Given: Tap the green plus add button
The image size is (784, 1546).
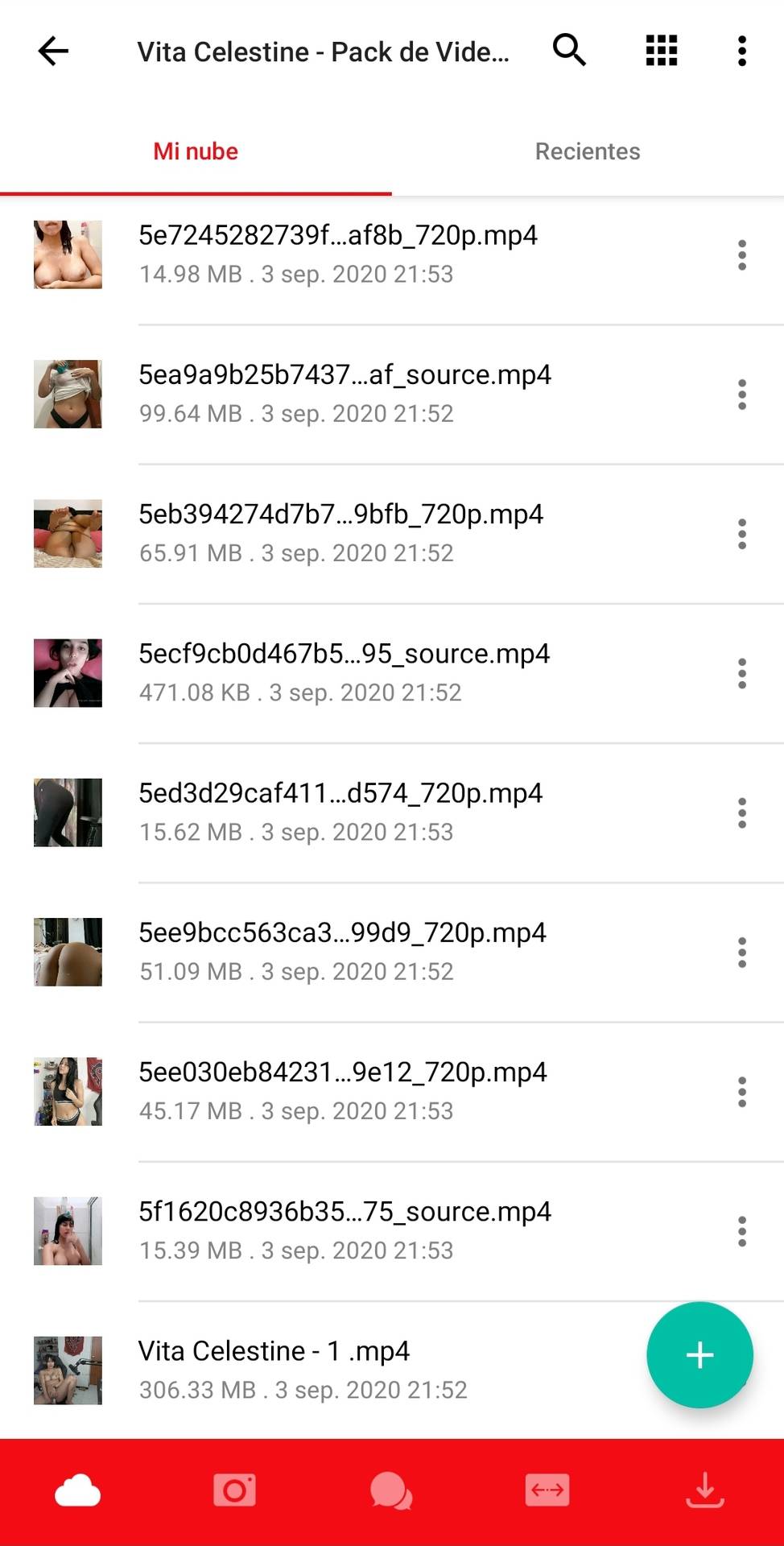Looking at the screenshot, I should tap(699, 1355).
